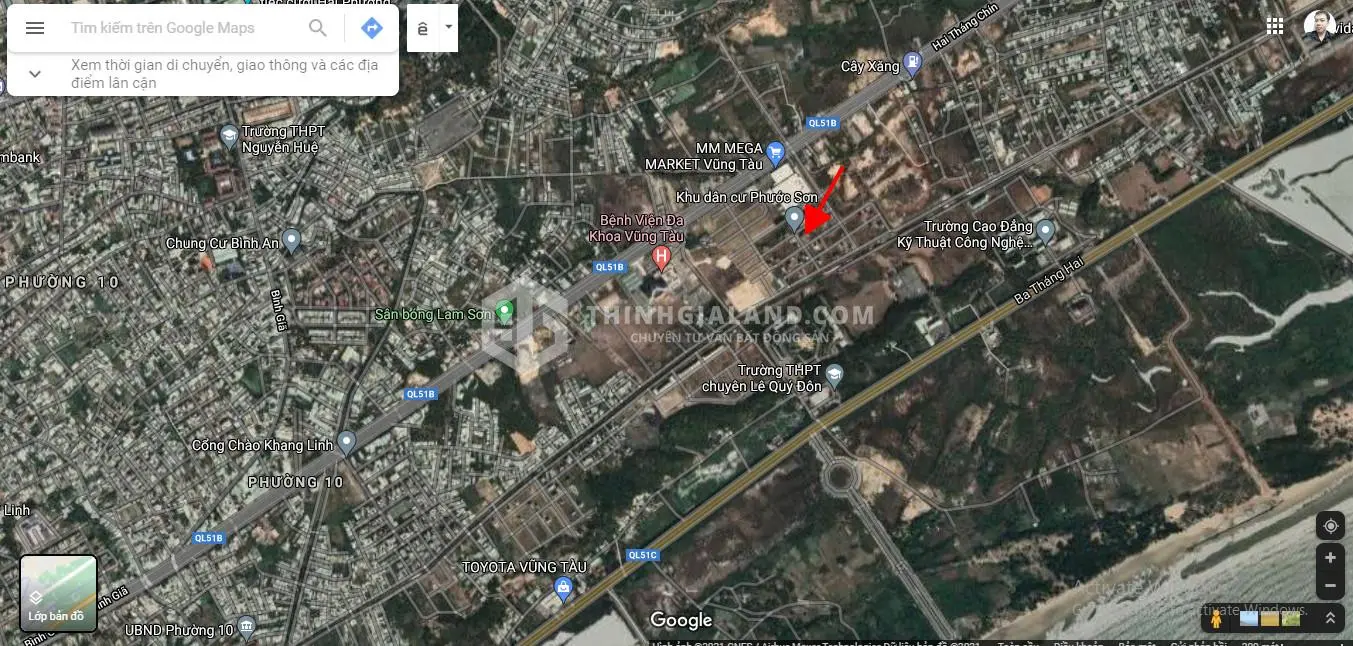Screen dimensions: 1353x646
Task: Open directions with the blue arrow icon
Action: (372, 28)
